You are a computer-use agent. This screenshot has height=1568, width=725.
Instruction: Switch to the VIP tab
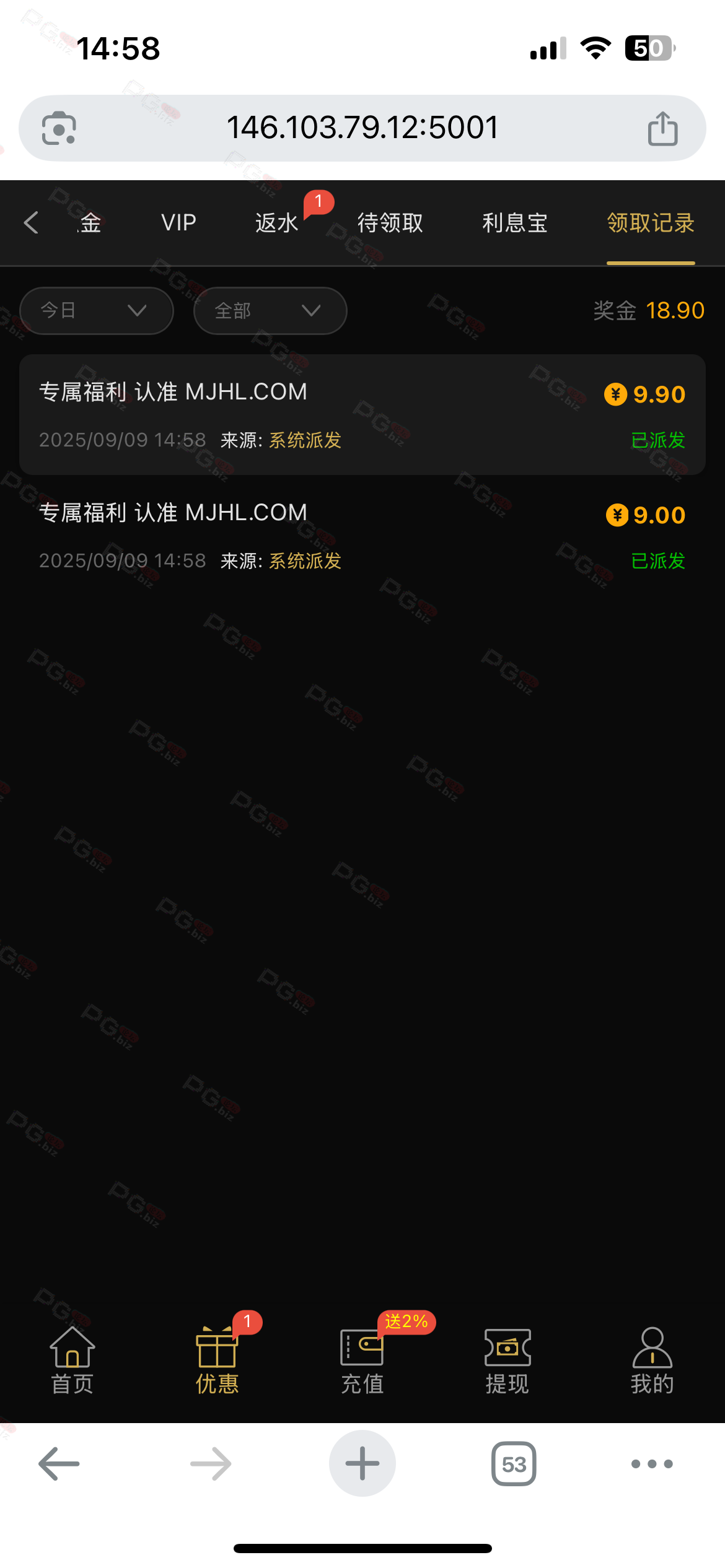tap(178, 222)
